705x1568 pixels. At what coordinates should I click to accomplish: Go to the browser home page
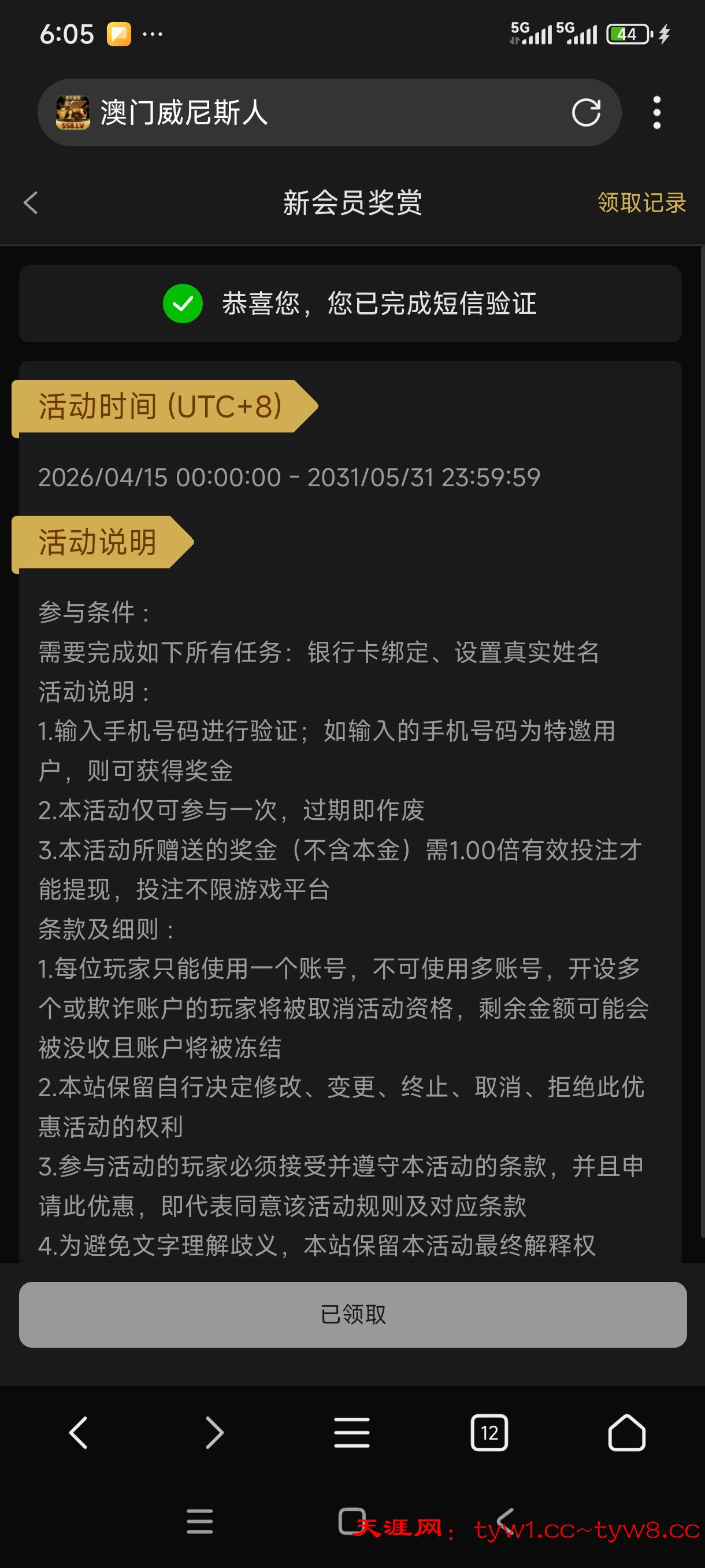click(x=626, y=1432)
